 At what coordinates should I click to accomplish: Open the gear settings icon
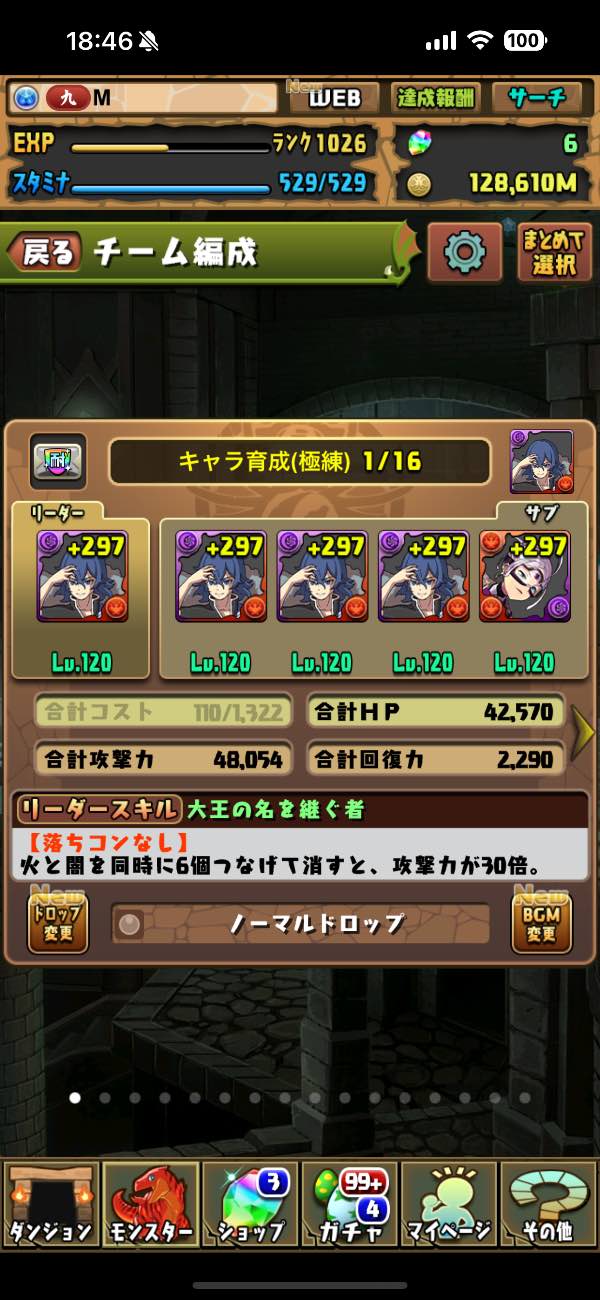click(464, 252)
